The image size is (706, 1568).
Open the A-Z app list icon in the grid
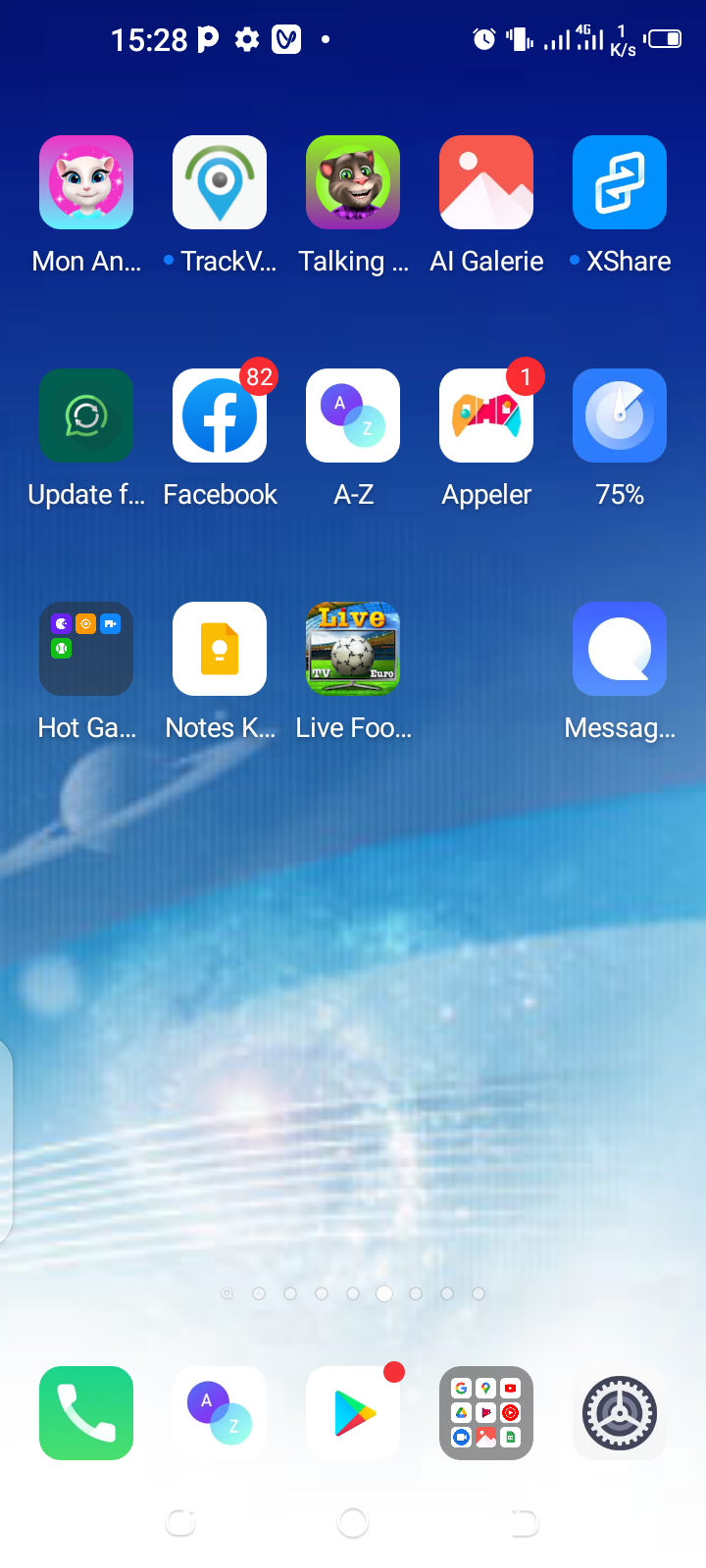(x=353, y=416)
